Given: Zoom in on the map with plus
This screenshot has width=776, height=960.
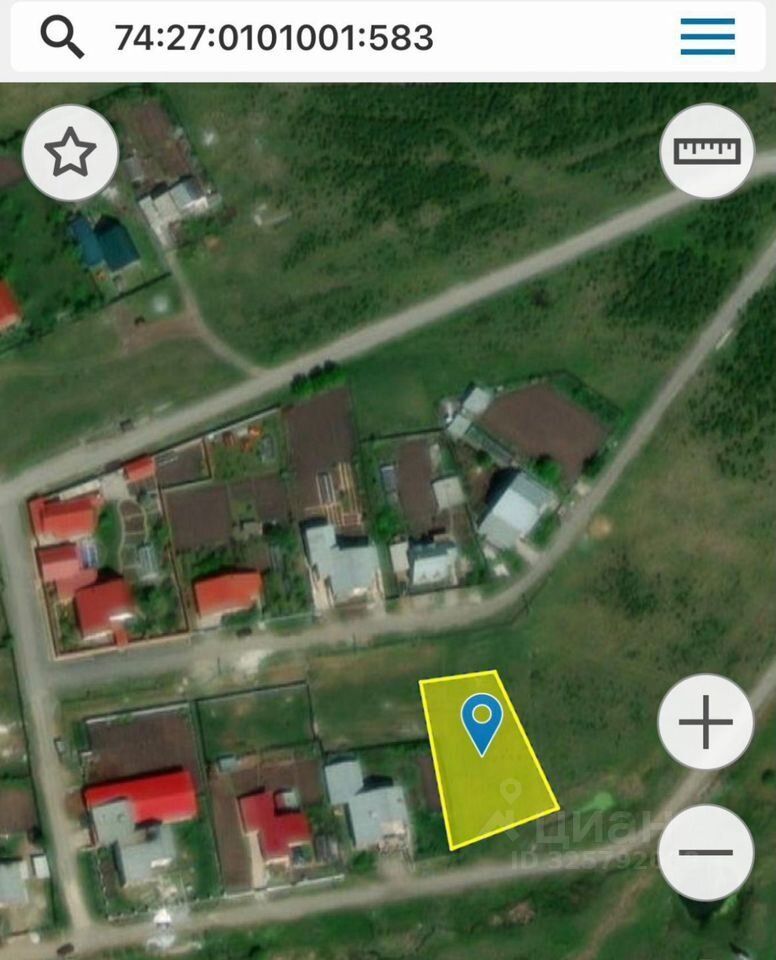Looking at the screenshot, I should pos(705,721).
